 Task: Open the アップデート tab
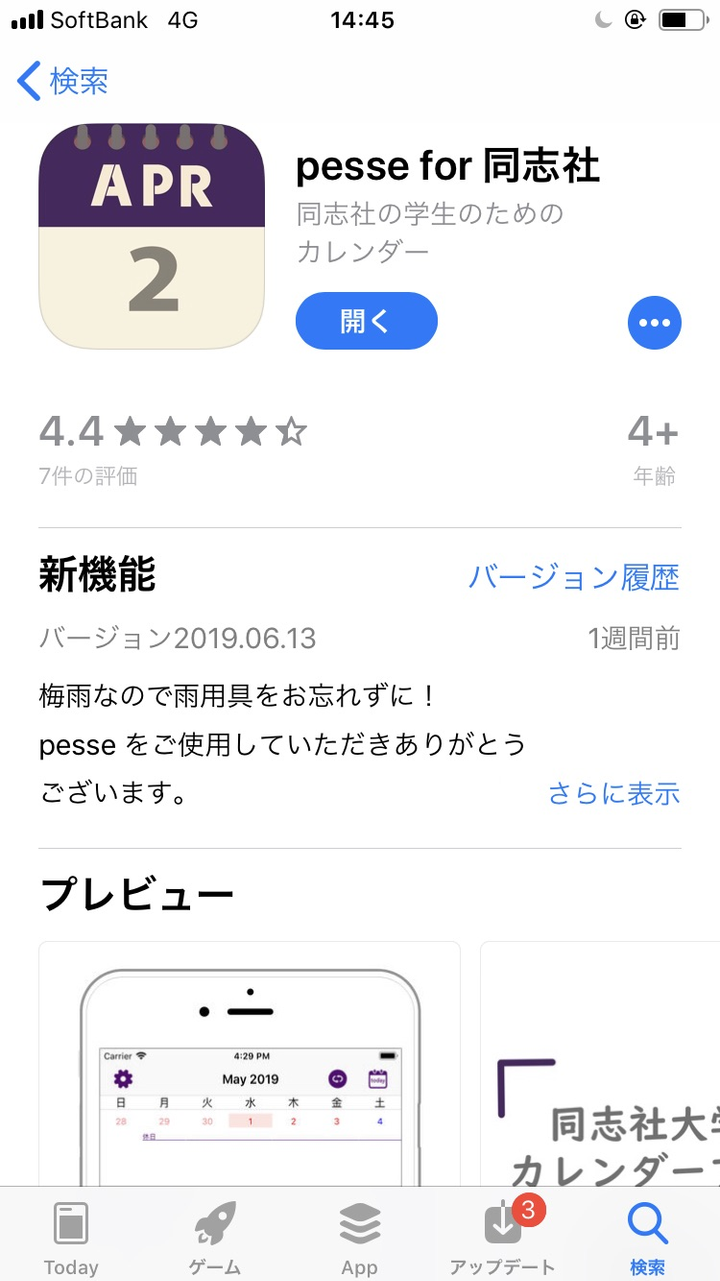pyautogui.click(x=503, y=1238)
